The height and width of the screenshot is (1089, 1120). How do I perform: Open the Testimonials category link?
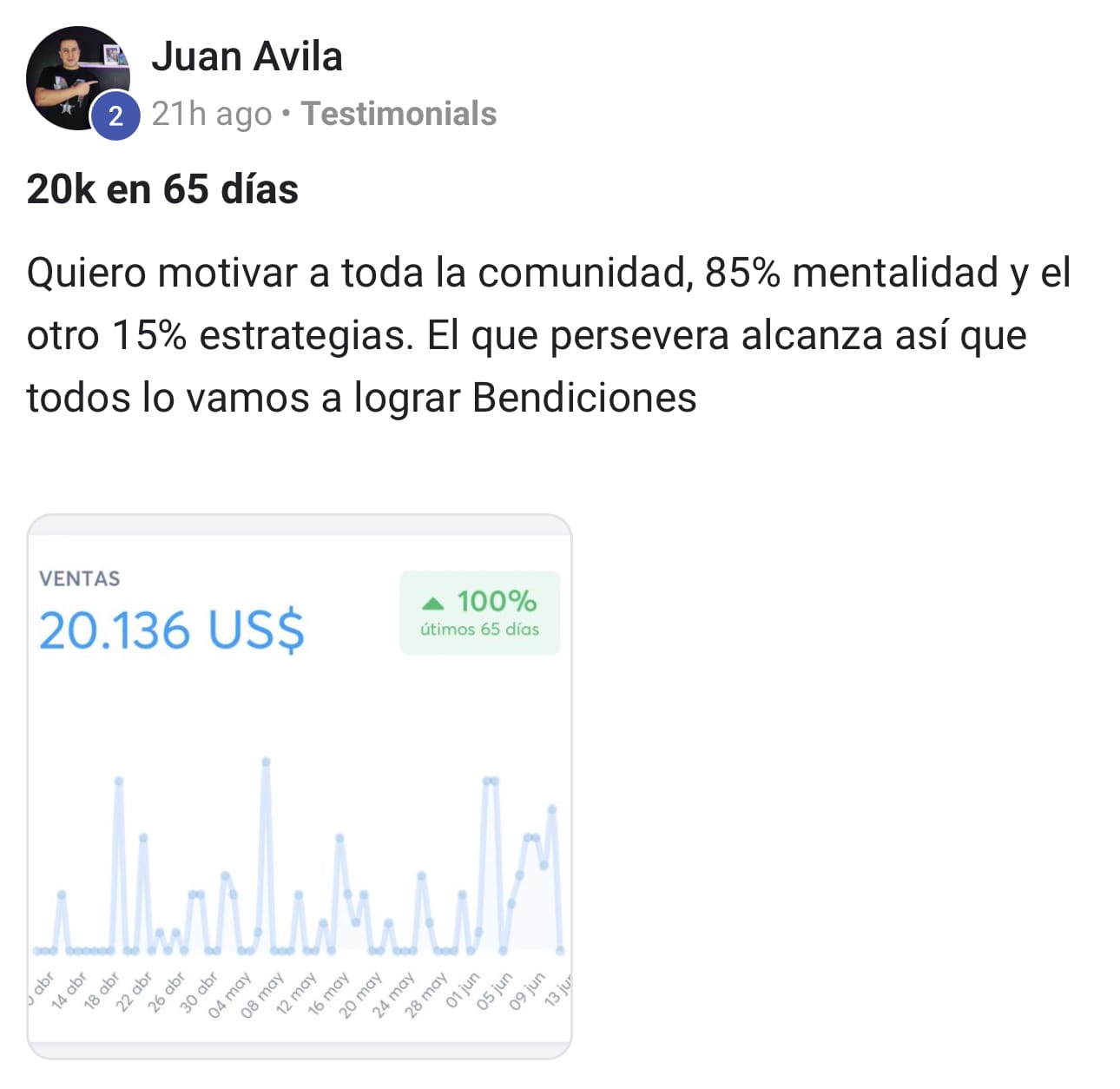[399, 114]
